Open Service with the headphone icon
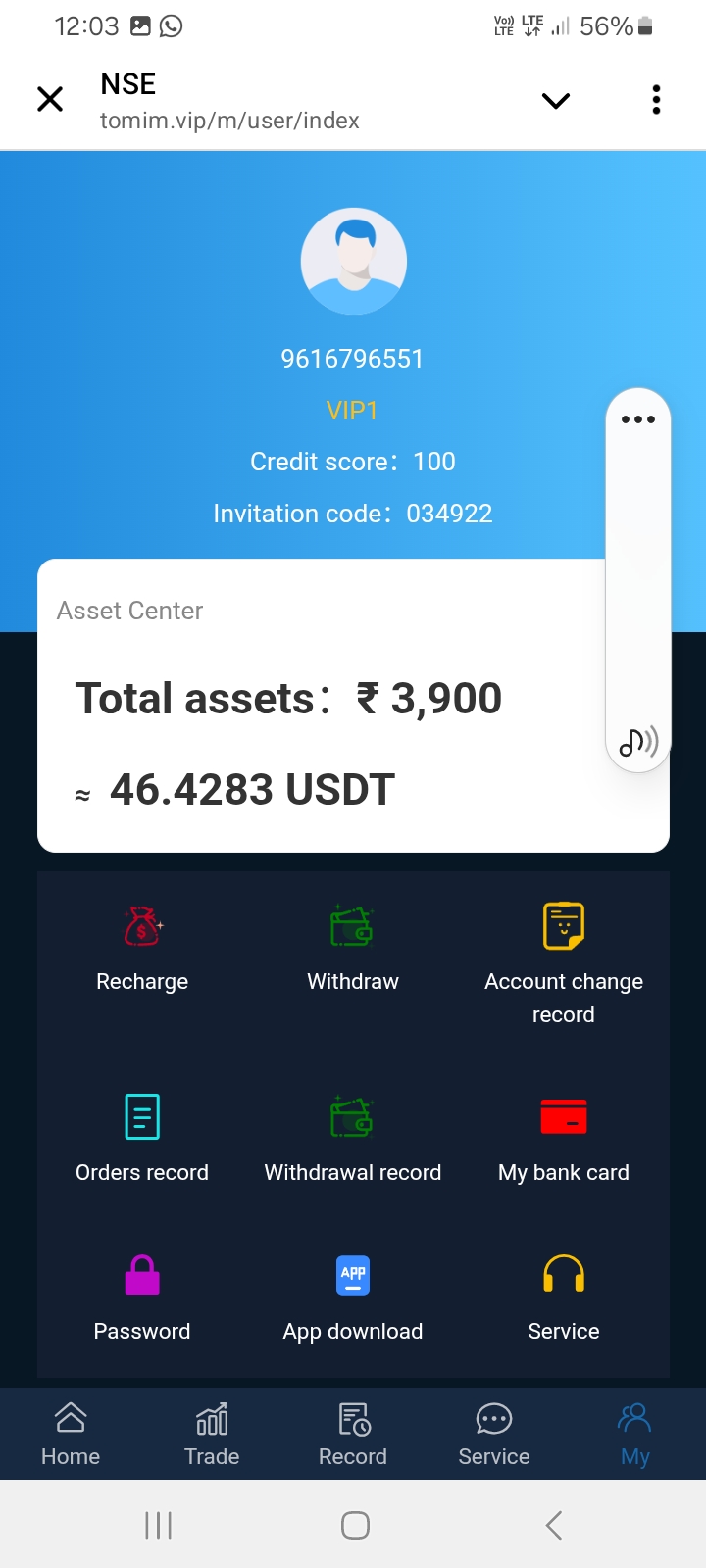Image resolution: width=706 pixels, height=1568 pixels. pyautogui.click(x=564, y=1297)
